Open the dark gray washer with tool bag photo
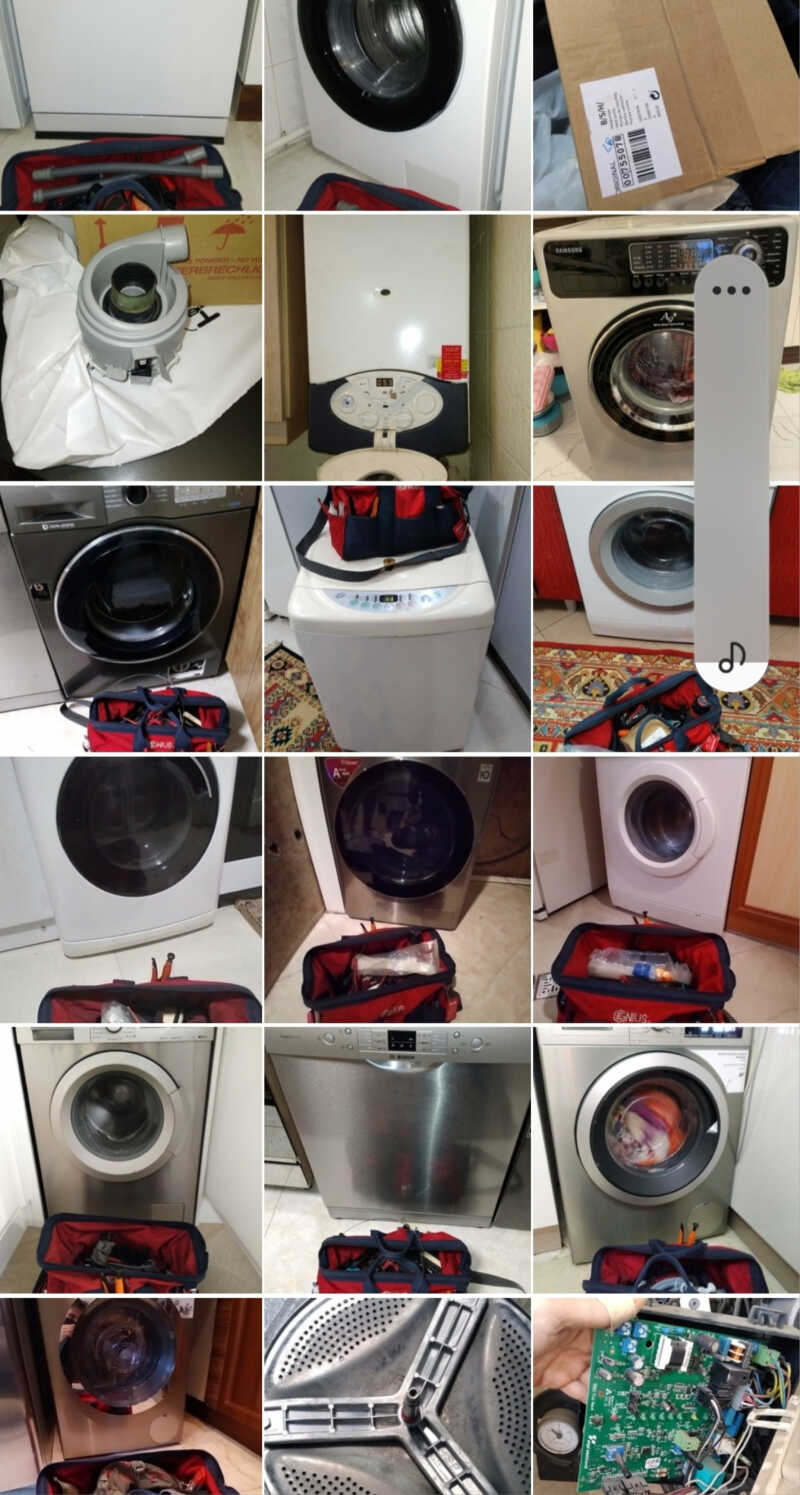800x1495 pixels. (x=131, y=619)
